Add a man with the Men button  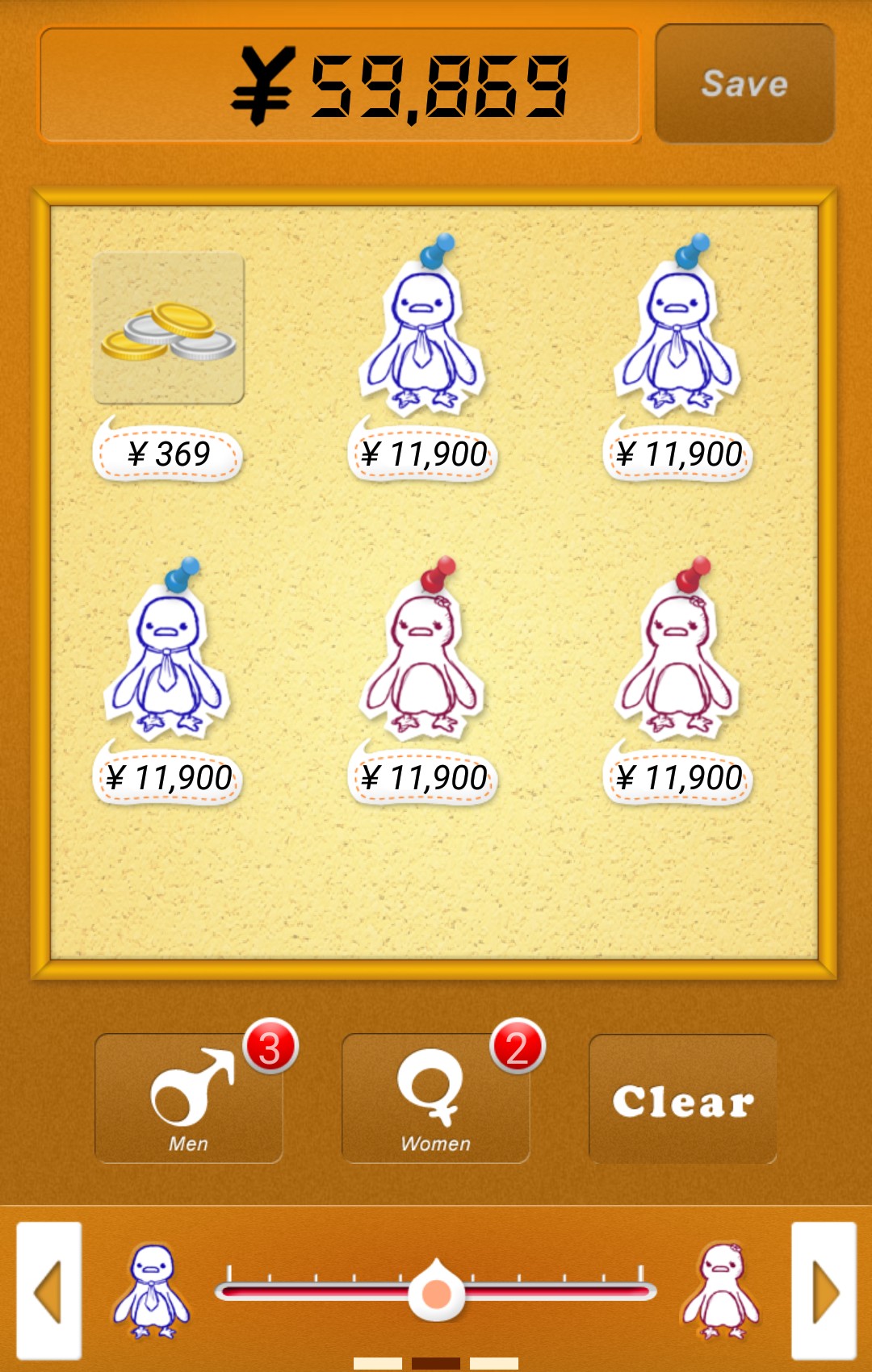(x=189, y=1098)
